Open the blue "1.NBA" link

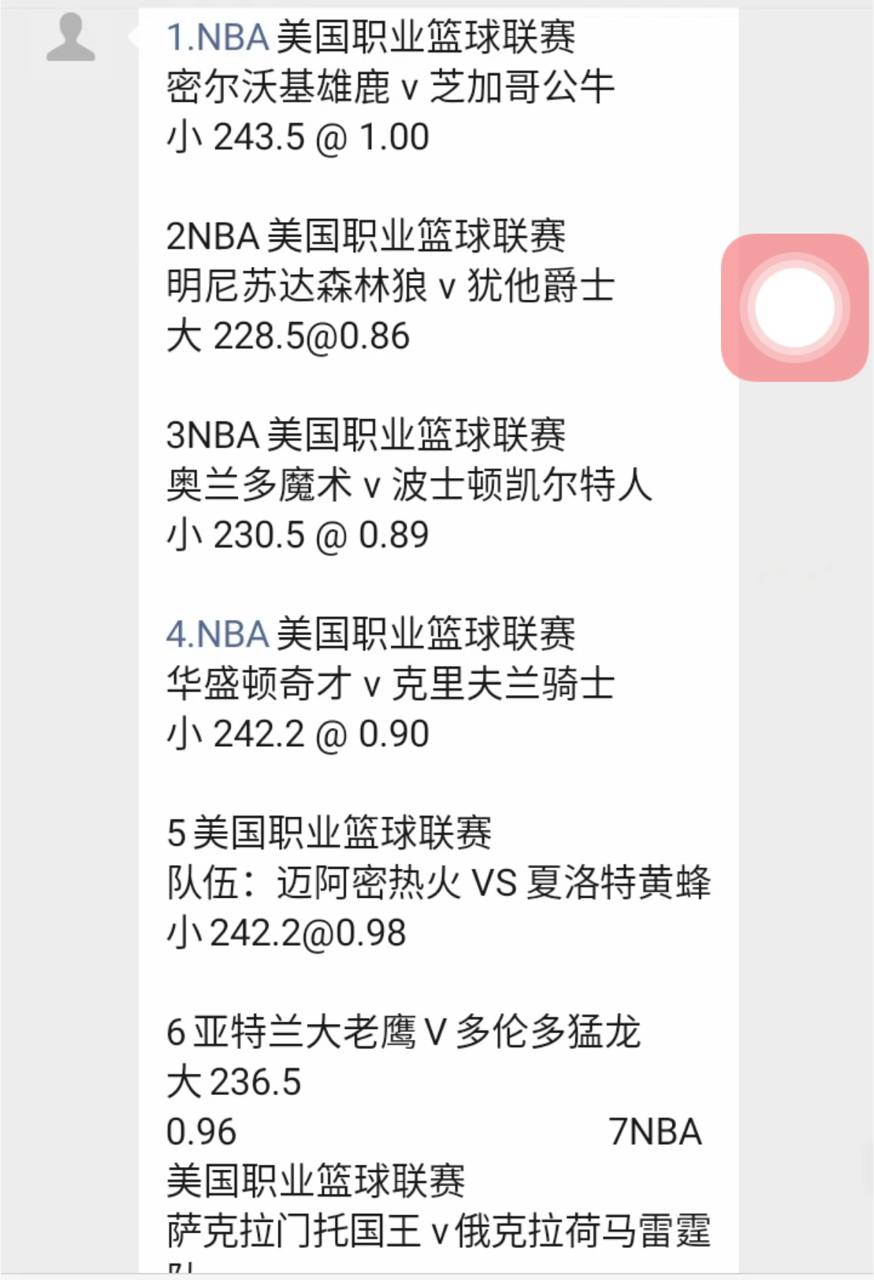(217, 38)
